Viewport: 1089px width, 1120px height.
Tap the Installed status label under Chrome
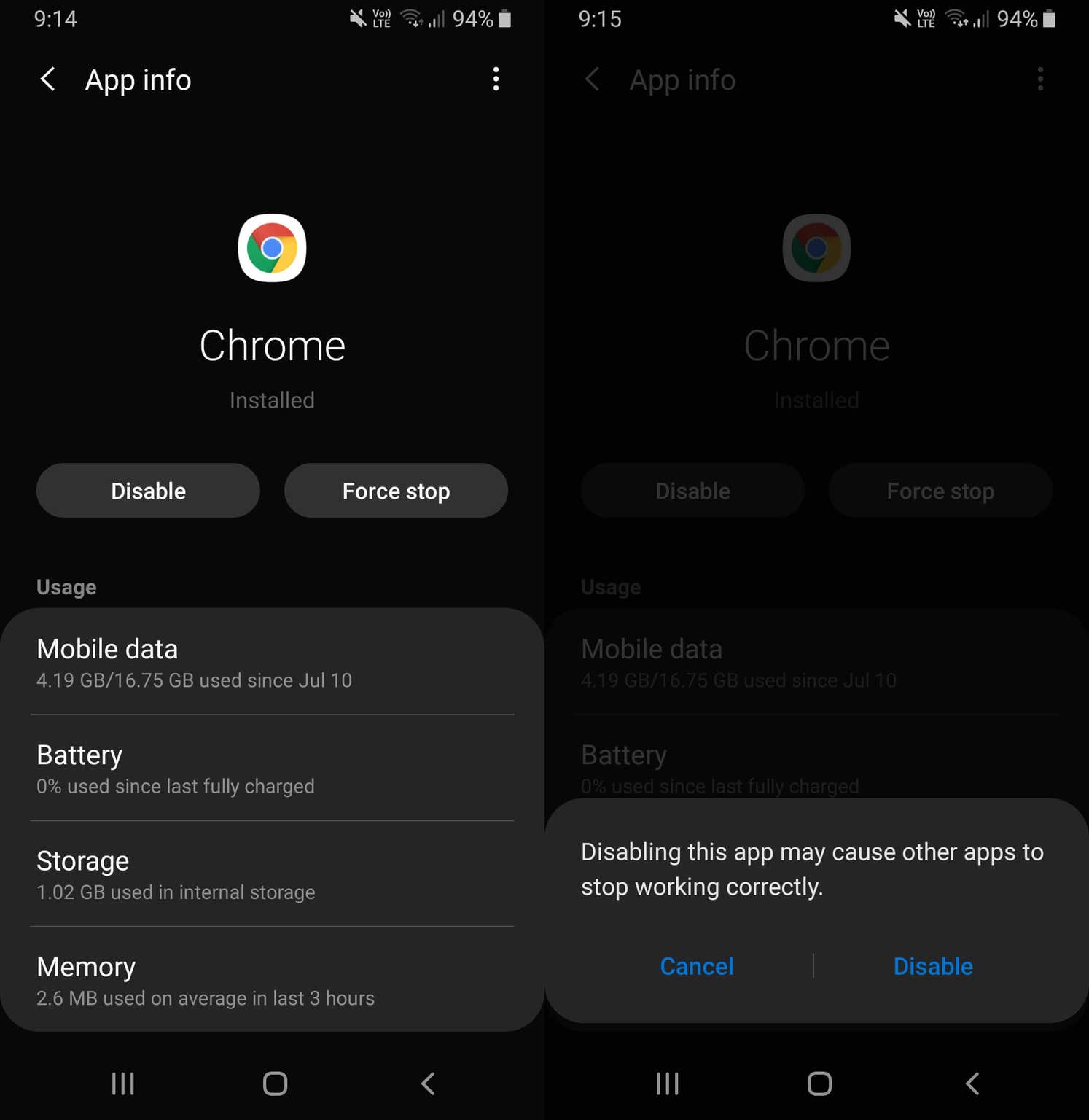271,400
